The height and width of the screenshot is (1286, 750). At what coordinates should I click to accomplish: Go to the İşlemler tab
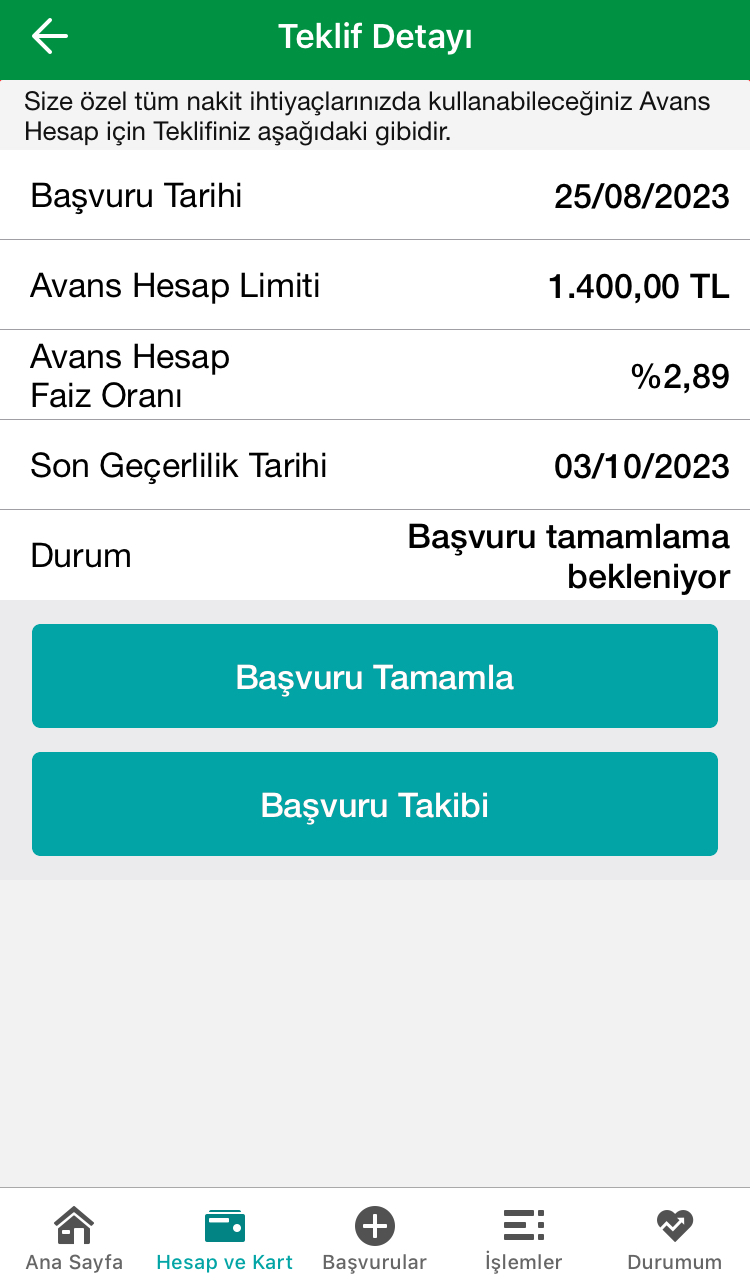pyautogui.click(x=524, y=1238)
